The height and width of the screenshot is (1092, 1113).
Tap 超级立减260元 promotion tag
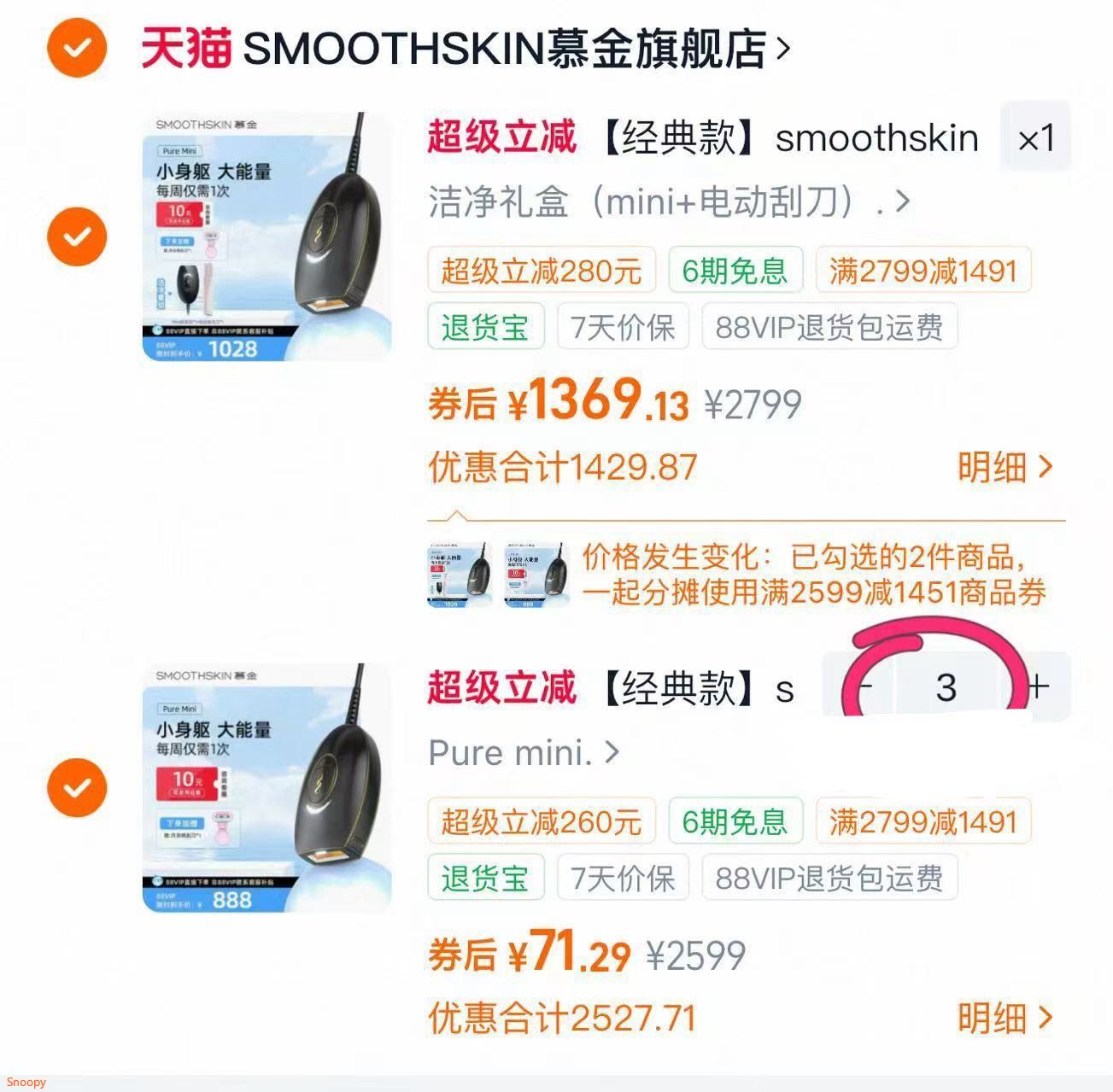pyautogui.click(x=542, y=821)
